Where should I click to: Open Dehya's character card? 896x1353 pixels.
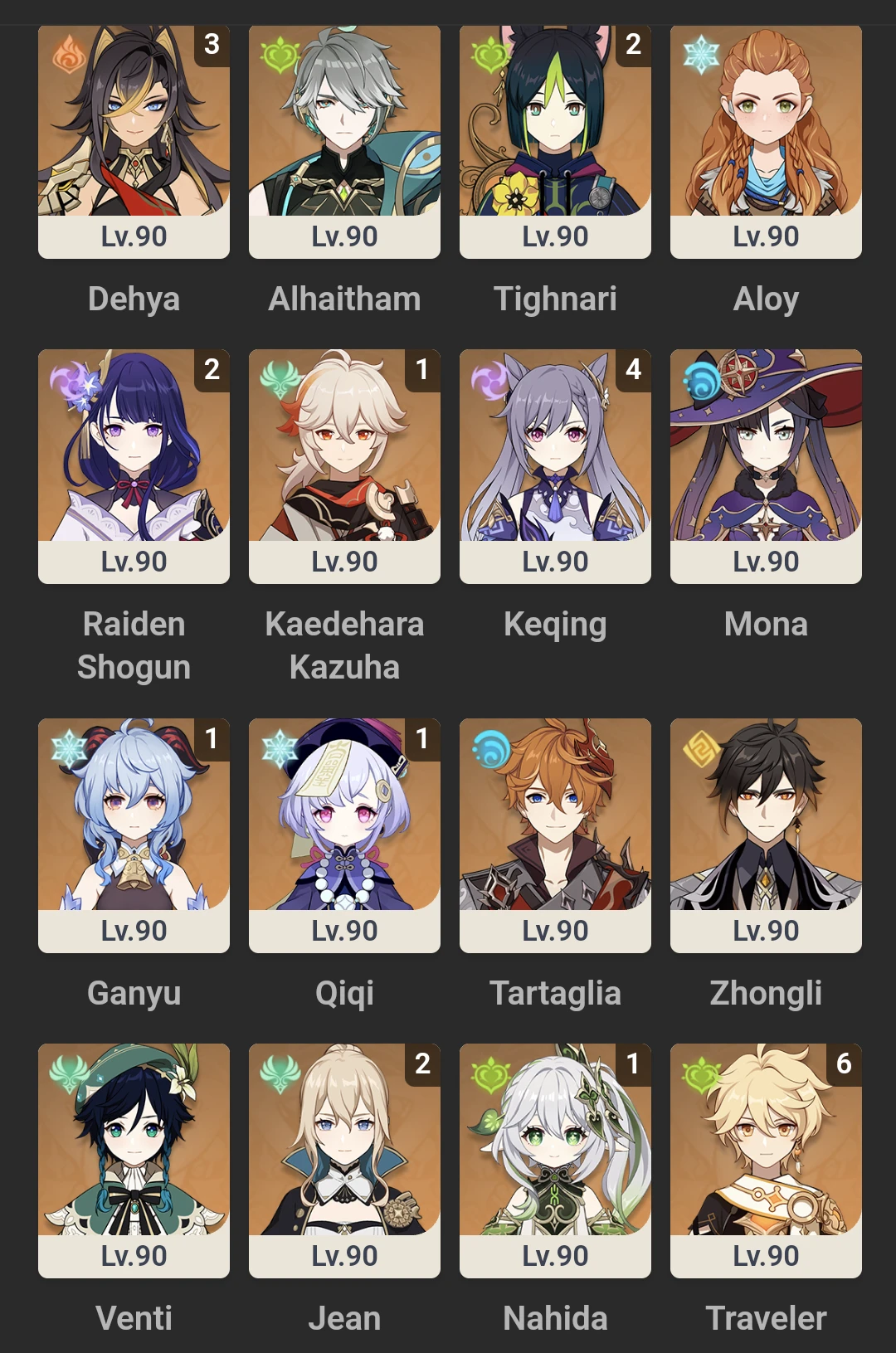pos(134,141)
